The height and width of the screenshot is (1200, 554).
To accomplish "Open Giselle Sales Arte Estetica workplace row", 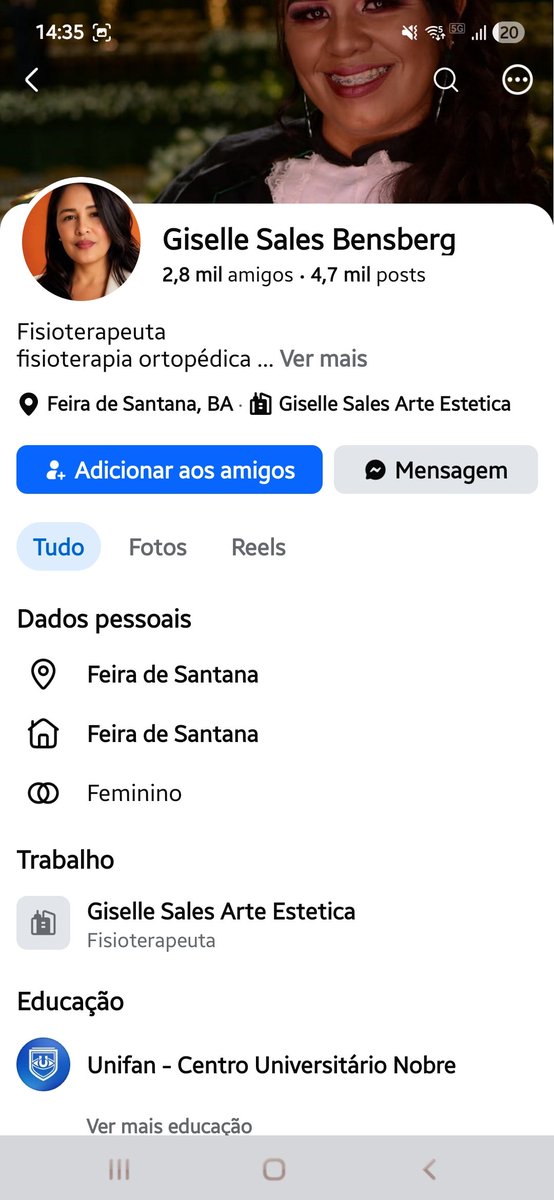I will click(277, 923).
